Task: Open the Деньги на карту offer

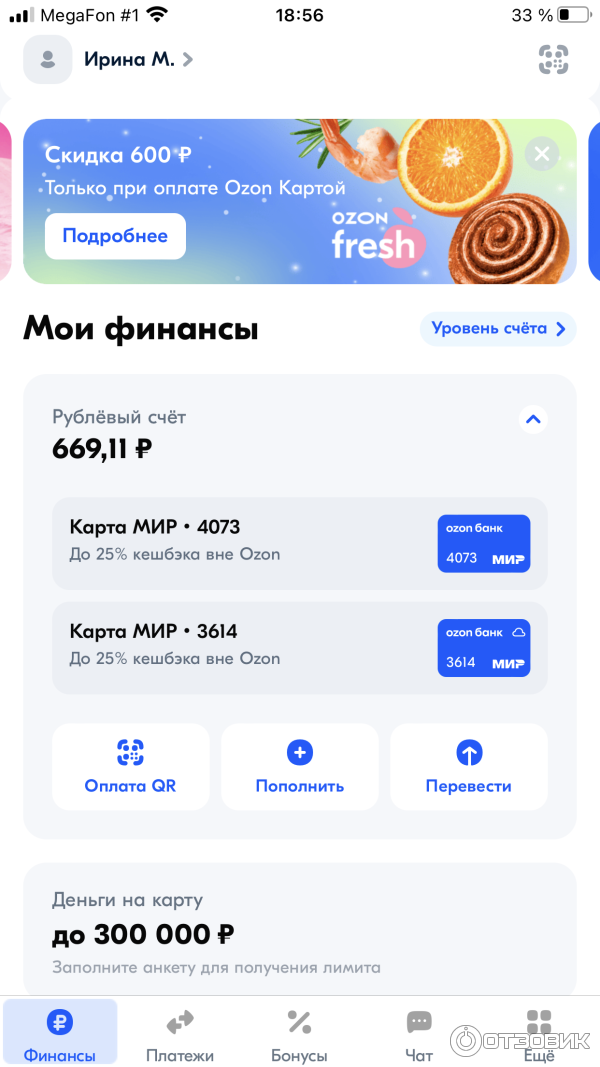Action: 299,932
